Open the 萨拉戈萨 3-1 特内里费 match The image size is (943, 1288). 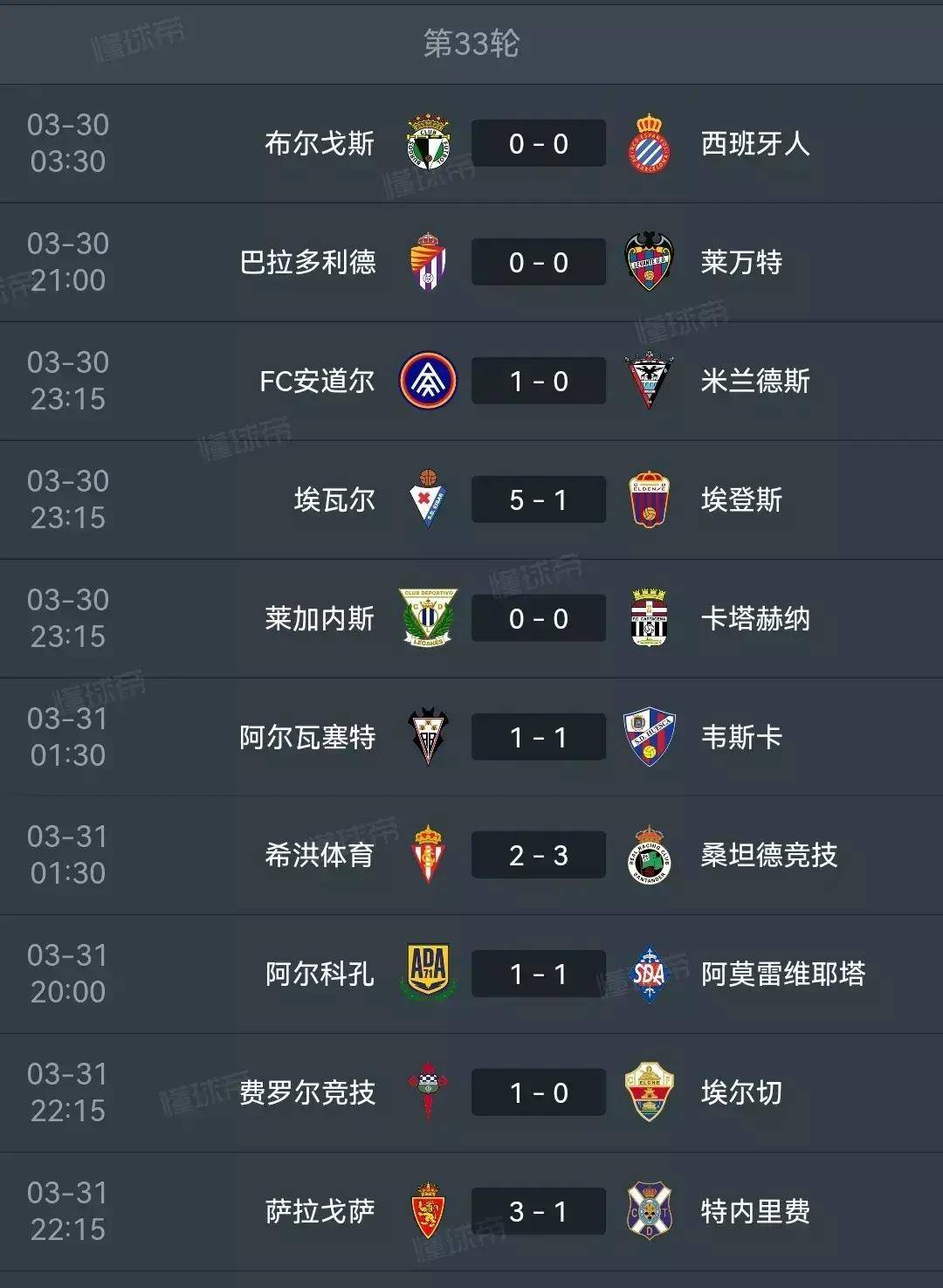pos(538,1212)
